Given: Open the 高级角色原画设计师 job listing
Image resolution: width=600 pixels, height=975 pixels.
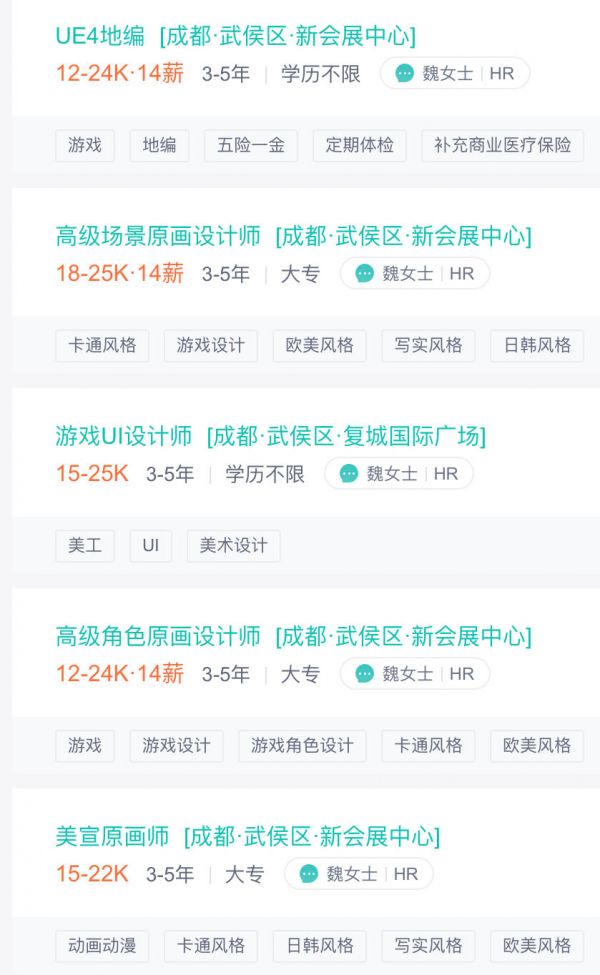Looking at the screenshot, I should coord(158,637).
